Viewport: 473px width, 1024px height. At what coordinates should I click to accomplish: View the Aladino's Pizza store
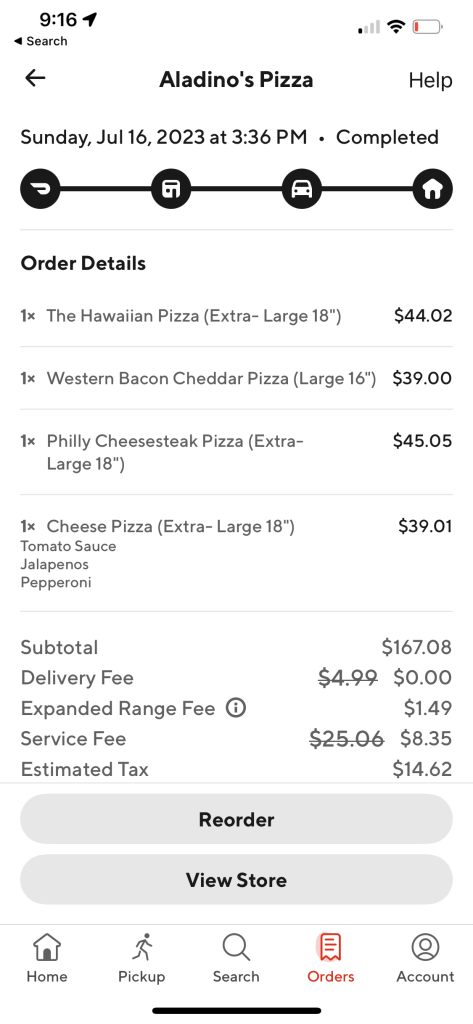click(236, 880)
